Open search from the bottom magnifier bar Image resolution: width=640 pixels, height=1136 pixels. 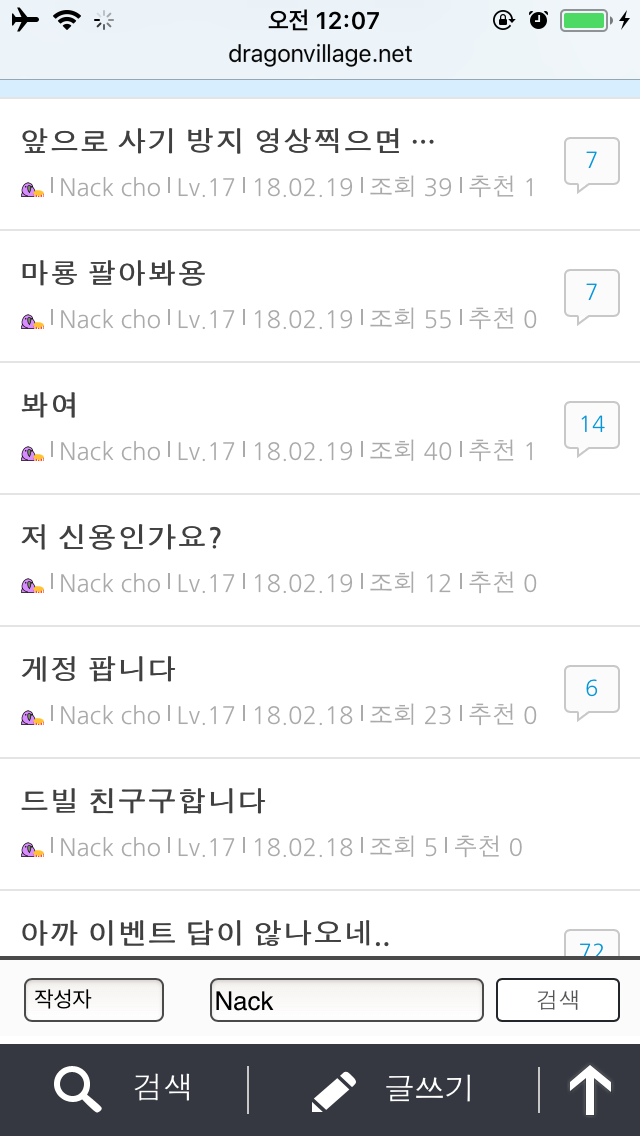[123, 1088]
